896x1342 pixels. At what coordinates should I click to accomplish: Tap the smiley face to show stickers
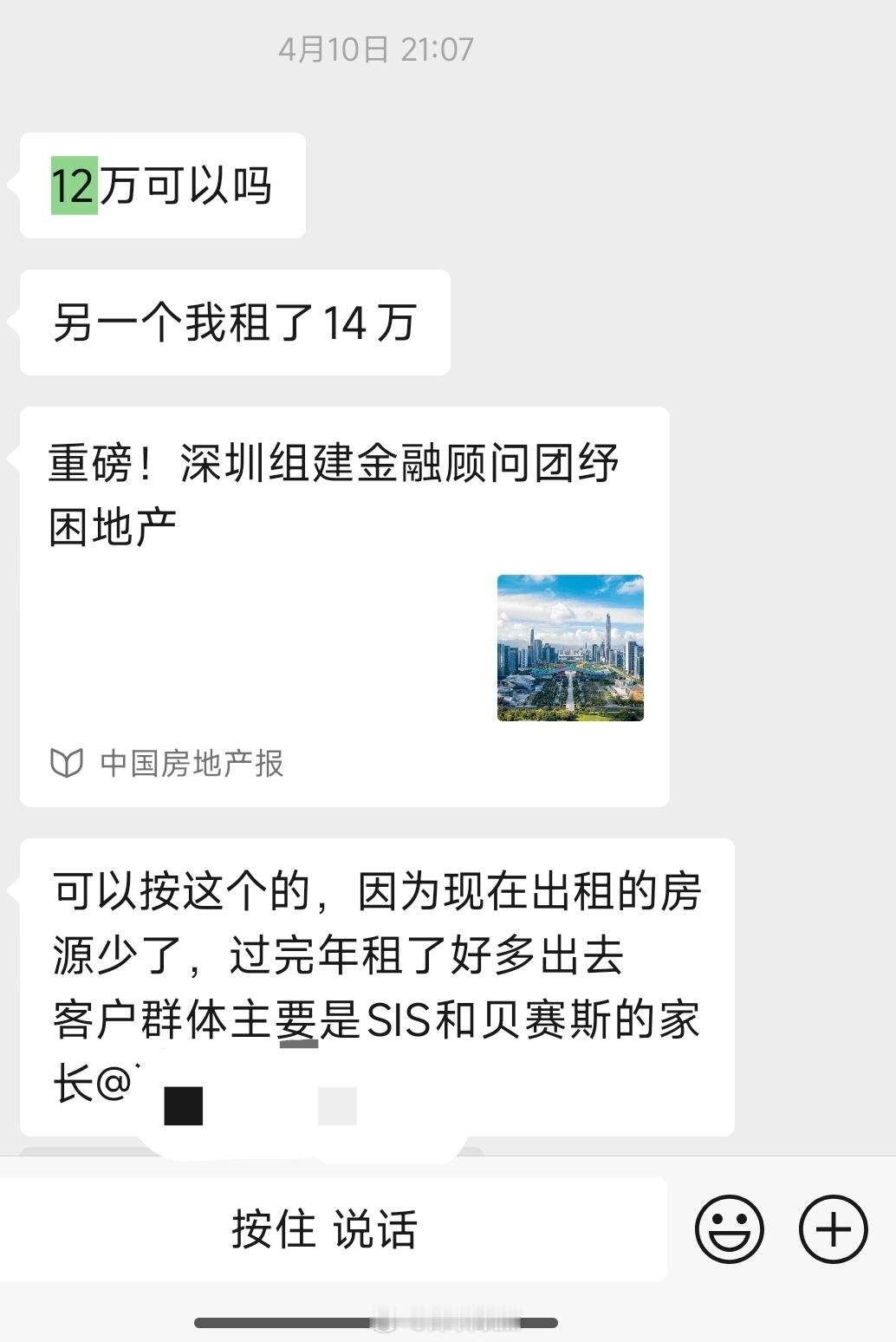click(x=730, y=1227)
